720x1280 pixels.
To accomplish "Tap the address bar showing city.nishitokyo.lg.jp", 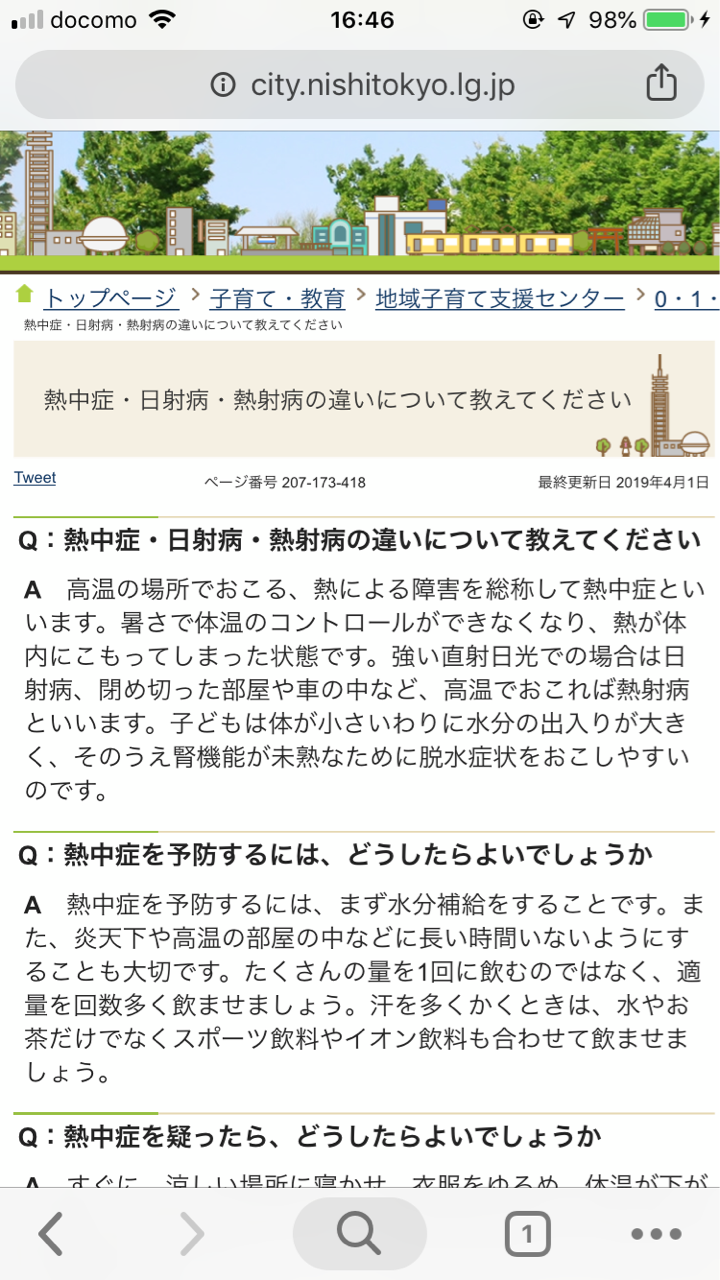I will tap(380, 86).
